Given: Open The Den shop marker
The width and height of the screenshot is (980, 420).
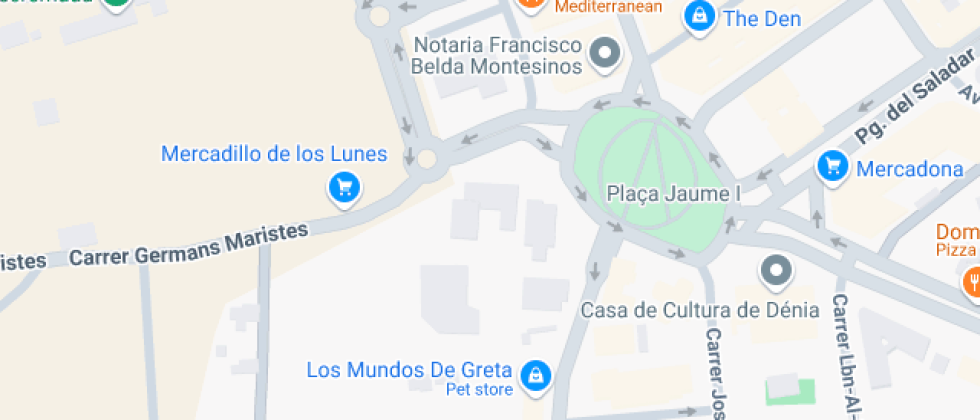Looking at the screenshot, I should [x=699, y=16].
